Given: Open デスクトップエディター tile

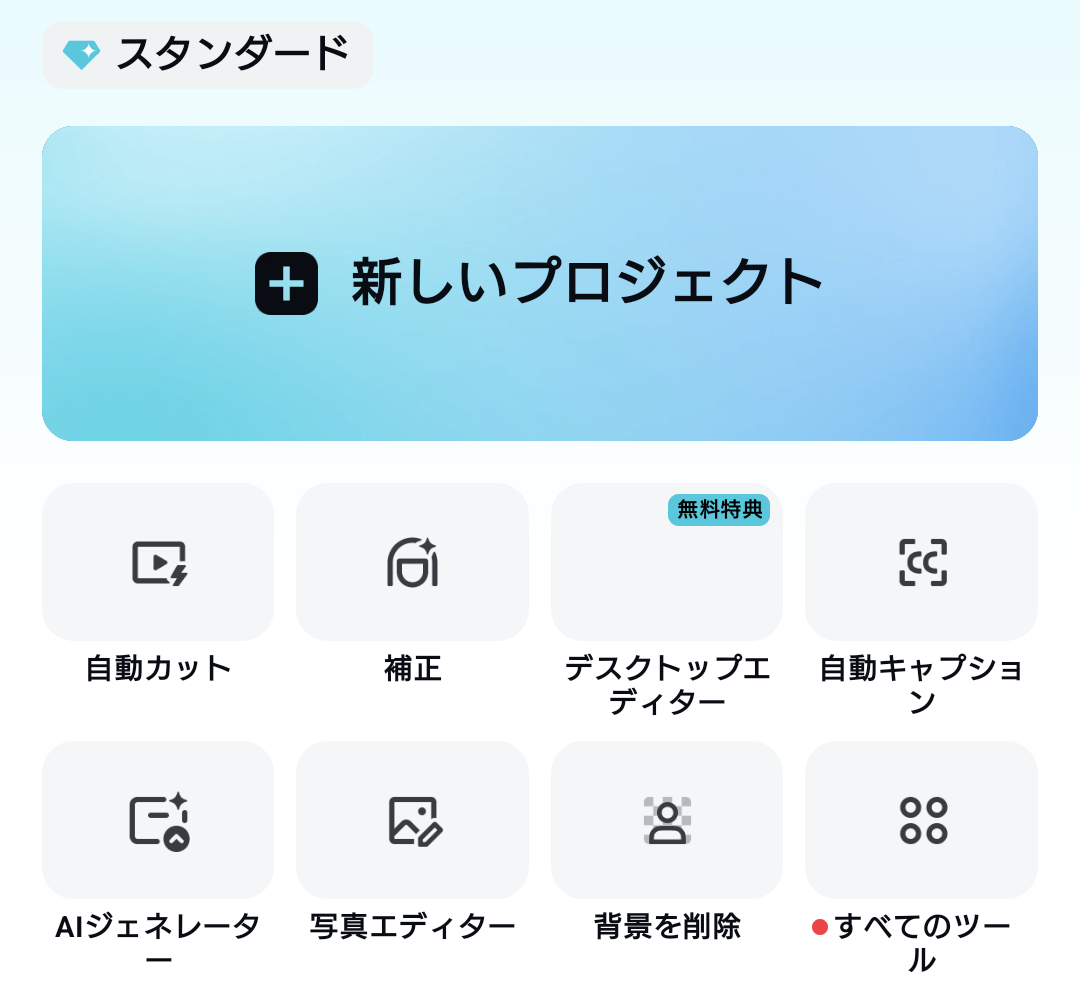Looking at the screenshot, I should [666, 564].
